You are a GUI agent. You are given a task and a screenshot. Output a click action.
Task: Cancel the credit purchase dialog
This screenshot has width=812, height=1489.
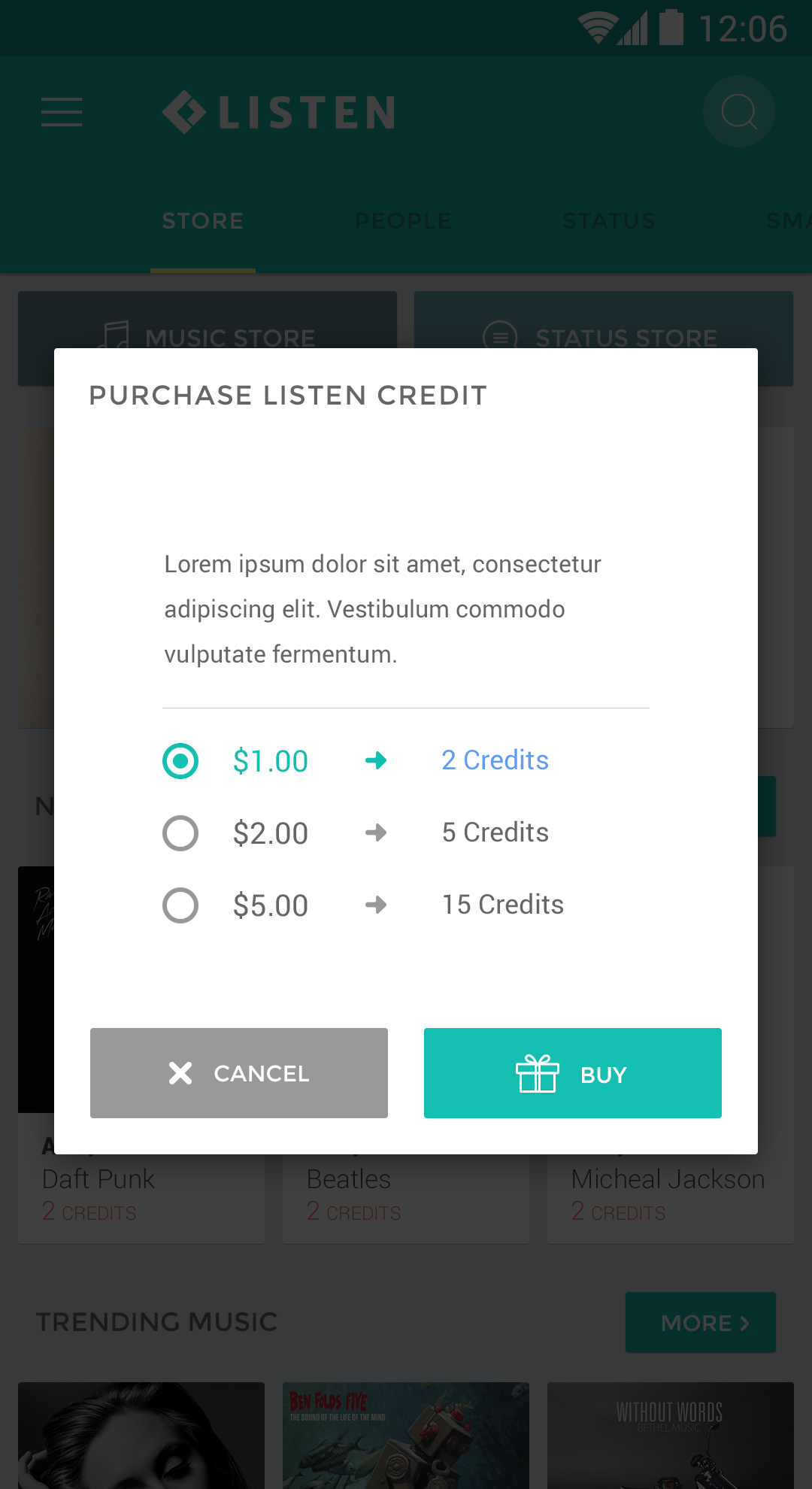239,1073
